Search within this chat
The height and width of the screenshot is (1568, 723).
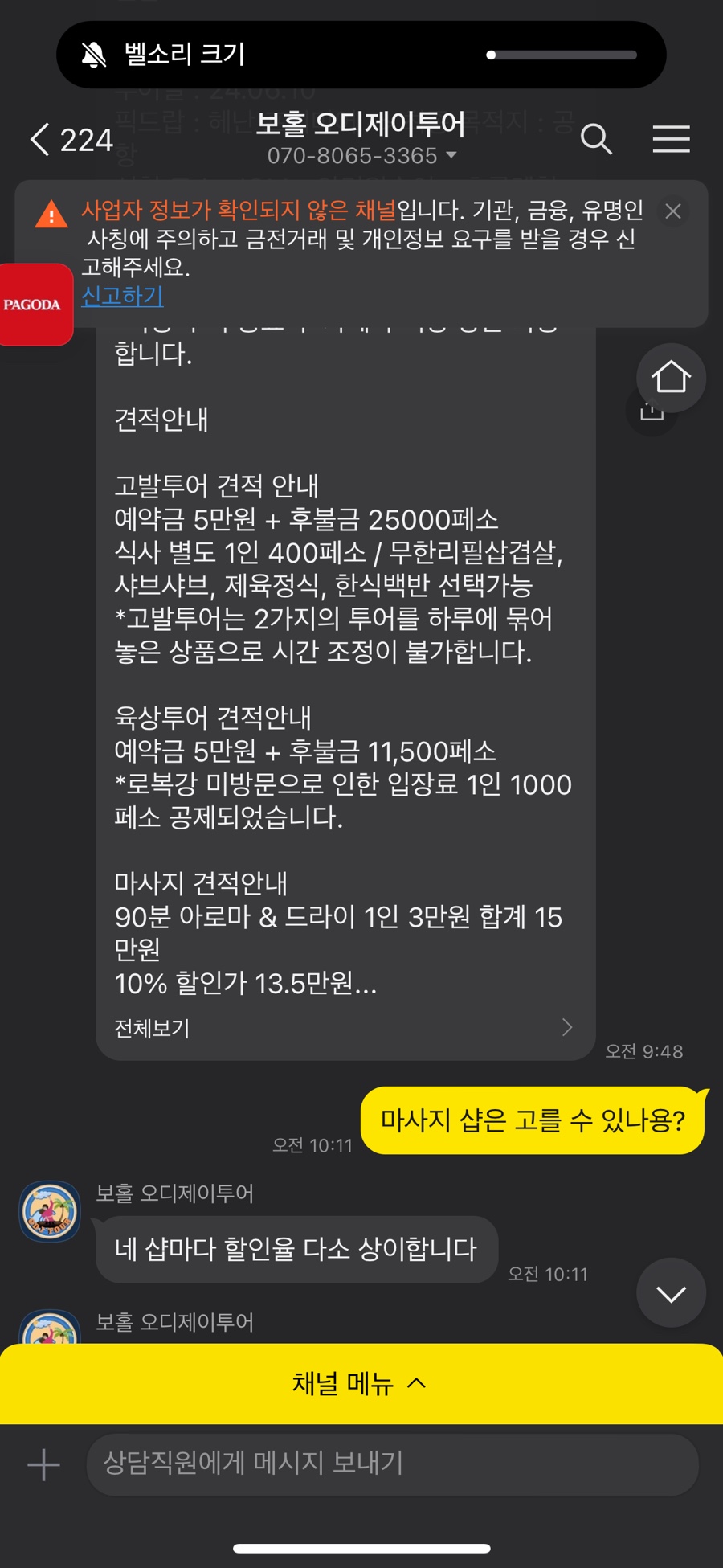click(x=596, y=139)
